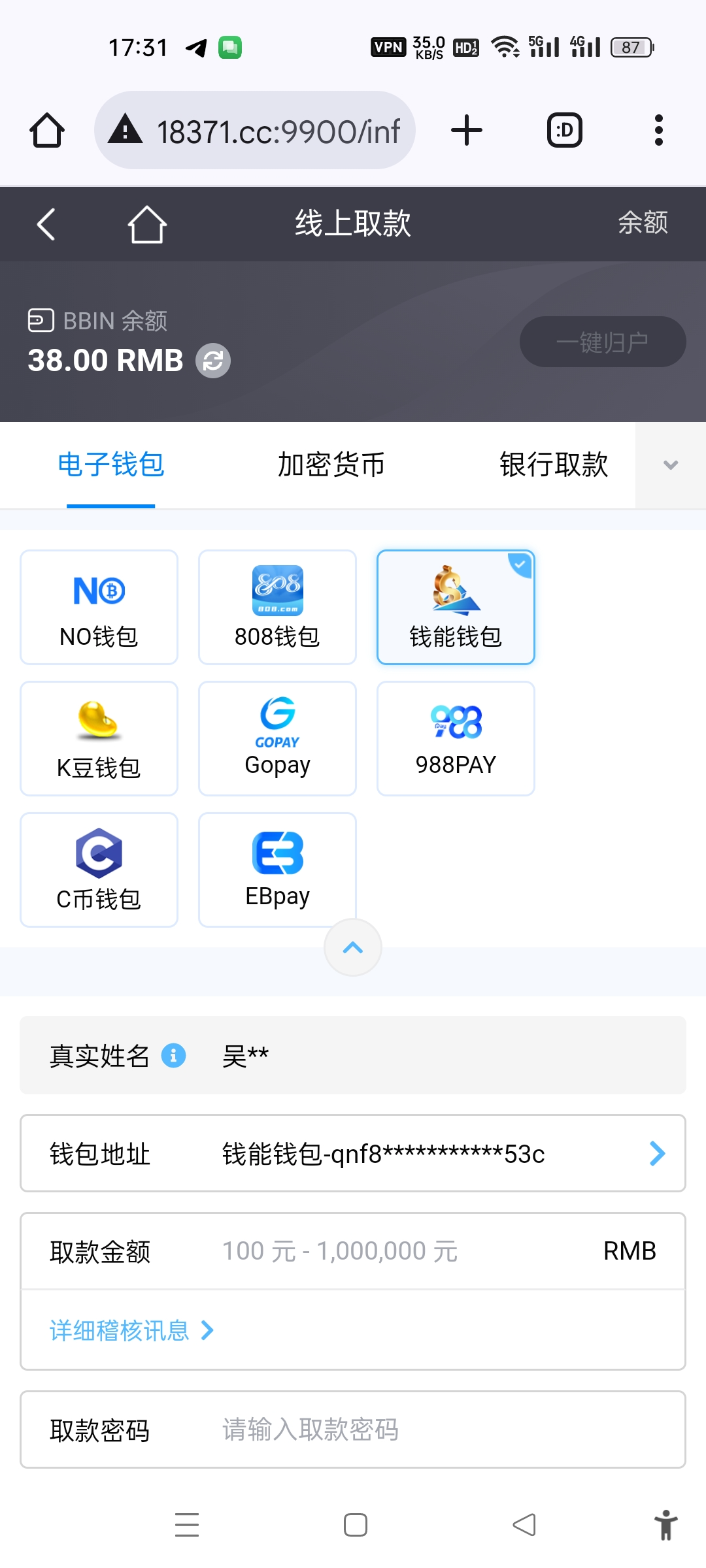Choose 988PAY wallet

point(456,739)
